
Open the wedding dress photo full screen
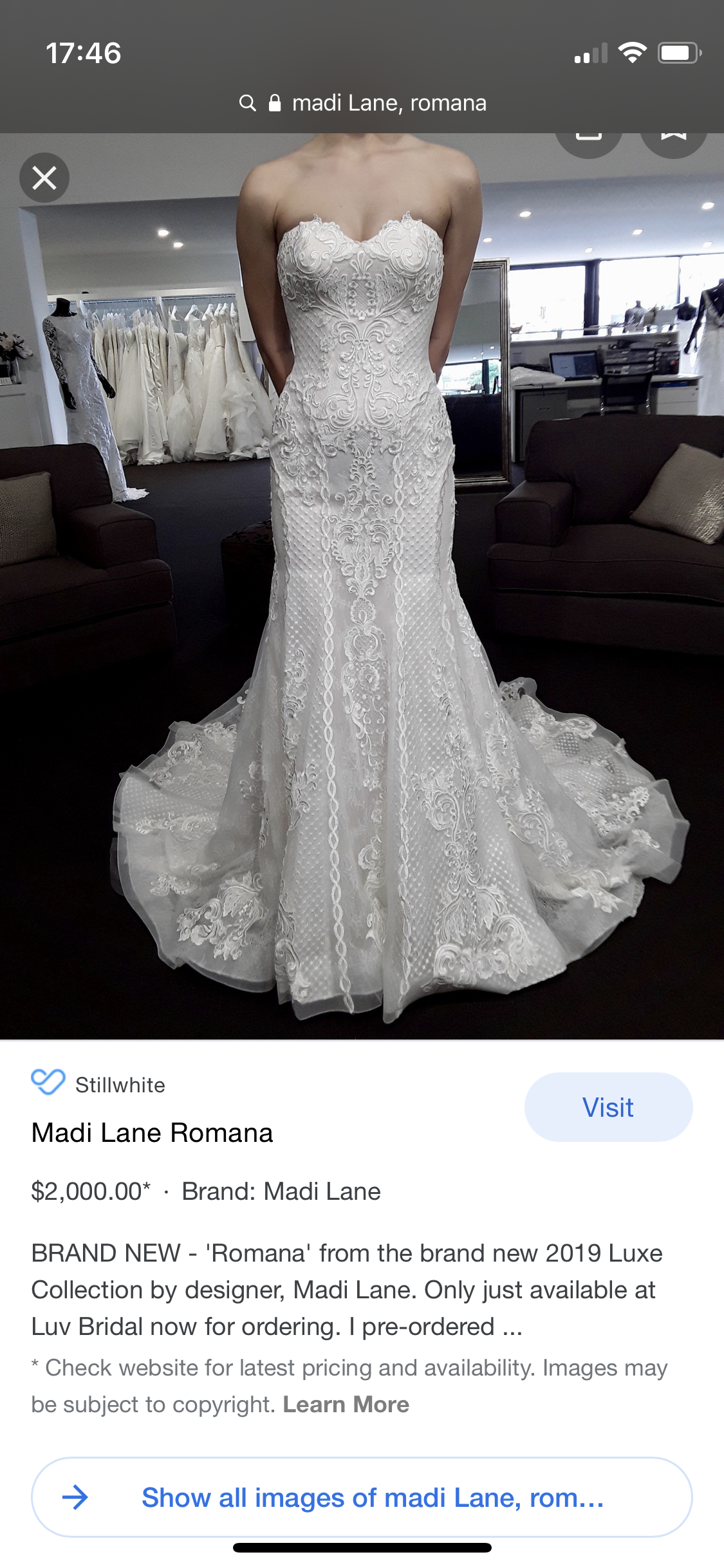pyautogui.click(x=362, y=579)
